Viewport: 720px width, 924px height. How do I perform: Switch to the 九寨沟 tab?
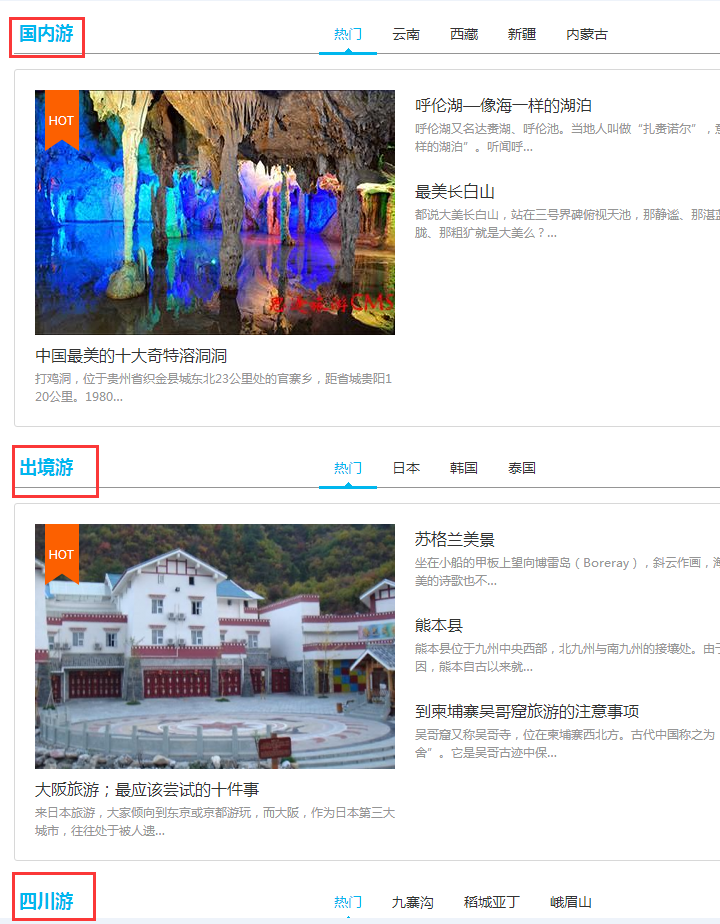point(413,902)
